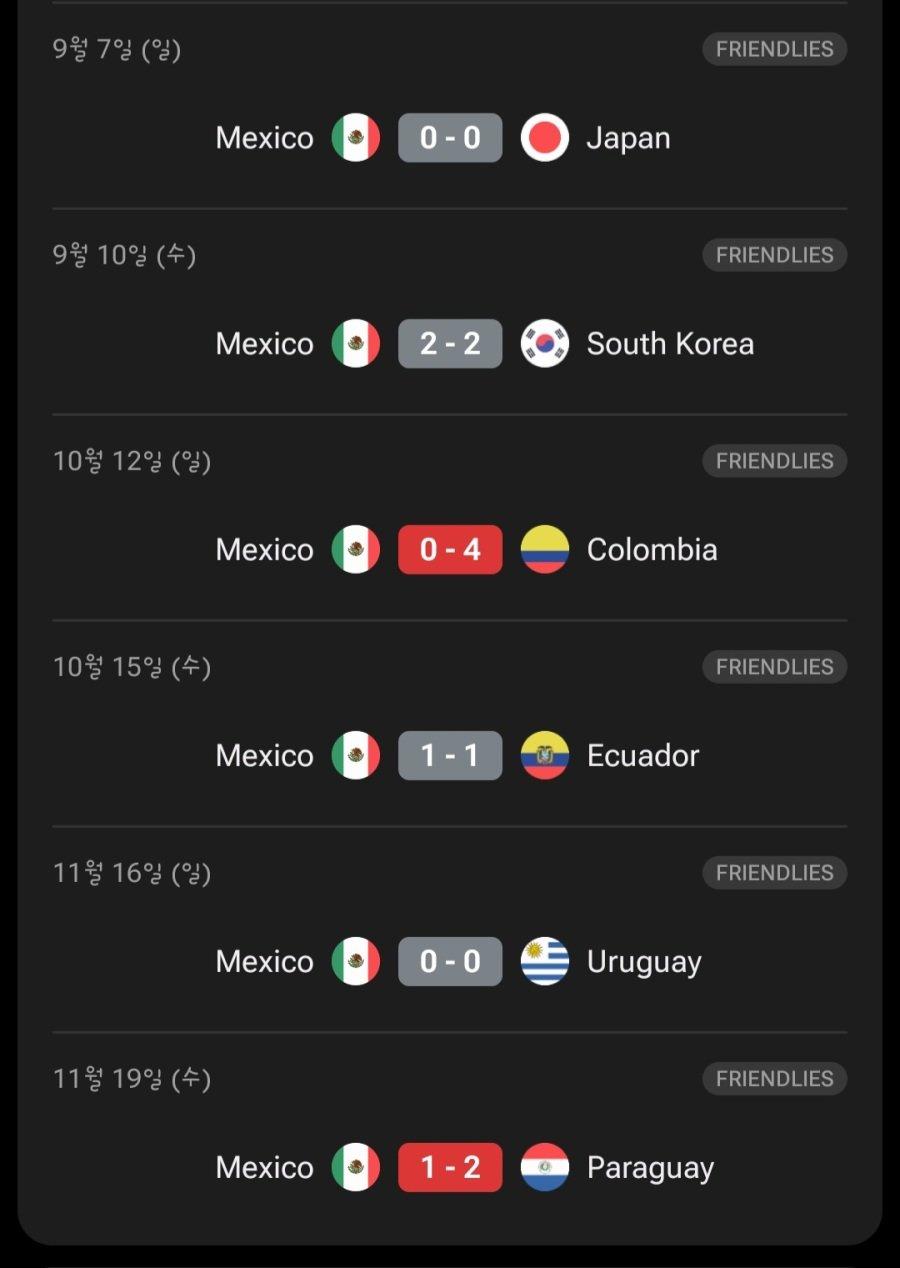This screenshot has width=900, height=1268.
Task: Open the Mexico vs Japan match
Action: click(x=450, y=138)
